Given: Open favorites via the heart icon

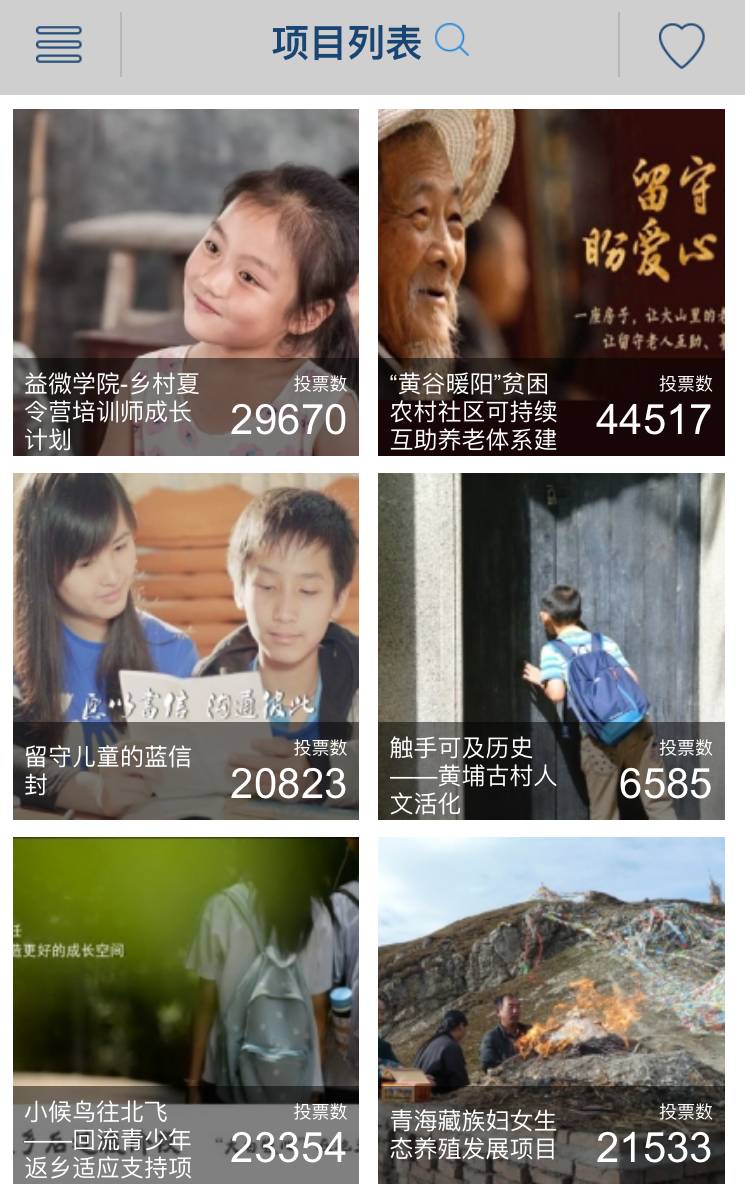Looking at the screenshot, I should click(681, 46).
